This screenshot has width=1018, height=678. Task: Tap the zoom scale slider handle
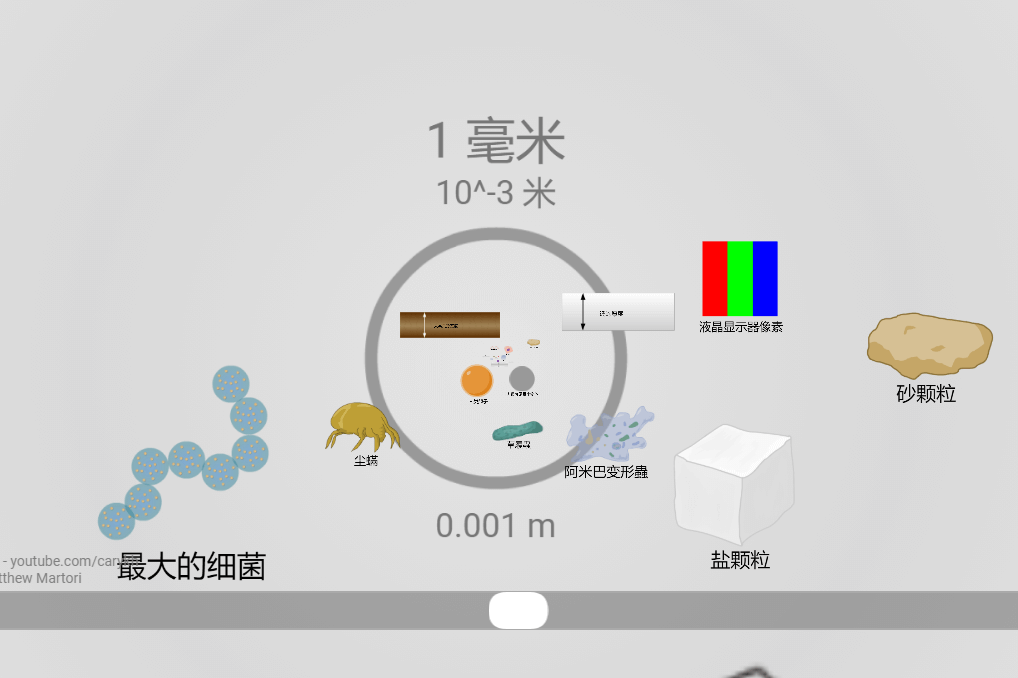pos(518,610)
